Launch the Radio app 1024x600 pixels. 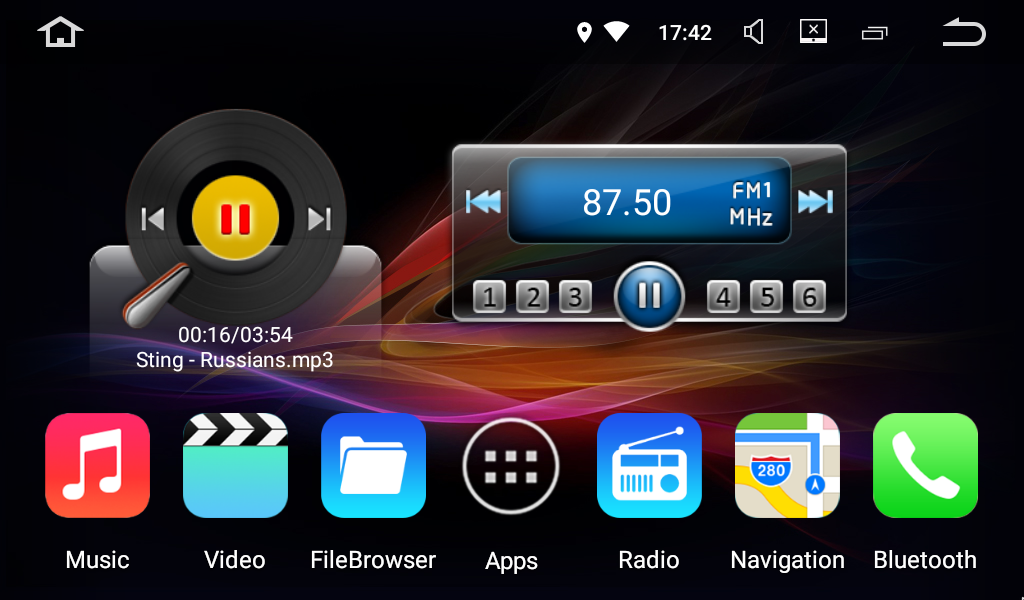(x=649, y=466)
